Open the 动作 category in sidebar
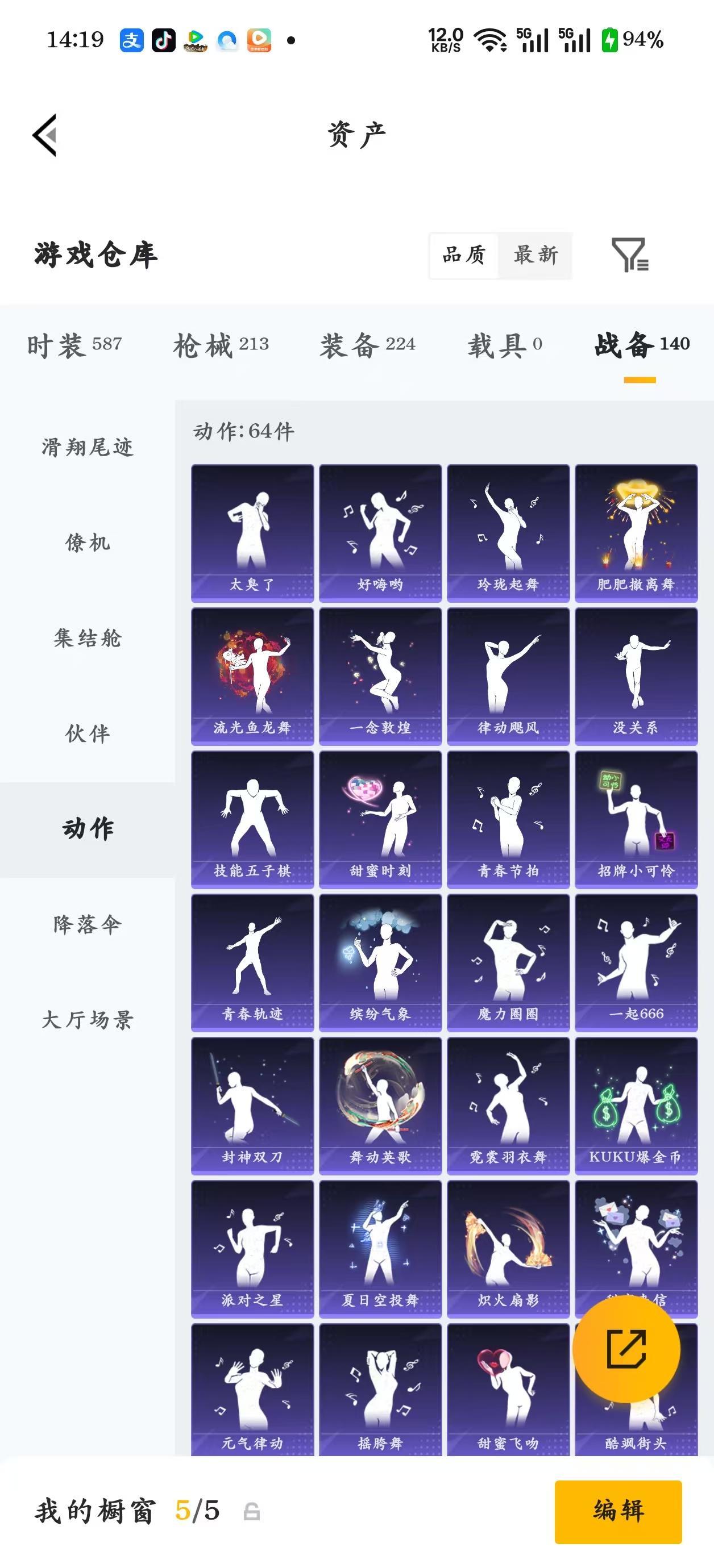The height and width of the screenshot is (1568, 714). 86,828
